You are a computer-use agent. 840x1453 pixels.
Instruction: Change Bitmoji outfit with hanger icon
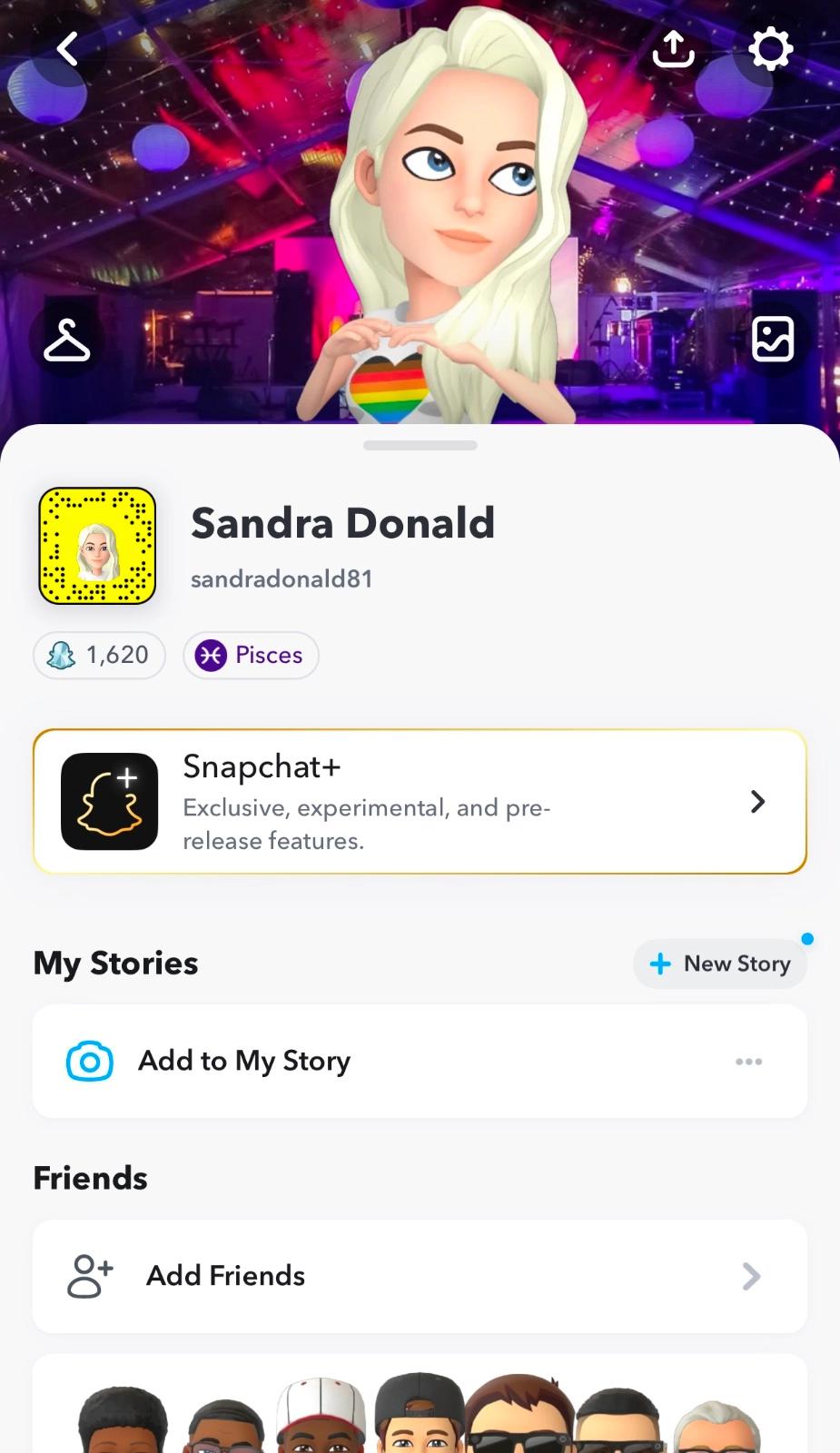tap(67, 341)
